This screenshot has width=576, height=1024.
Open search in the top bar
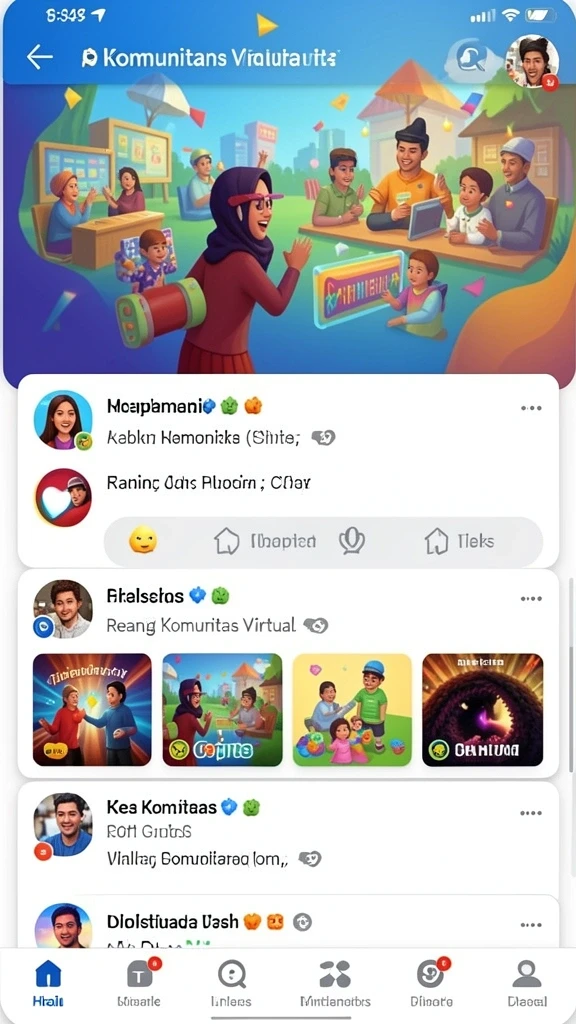469,59
